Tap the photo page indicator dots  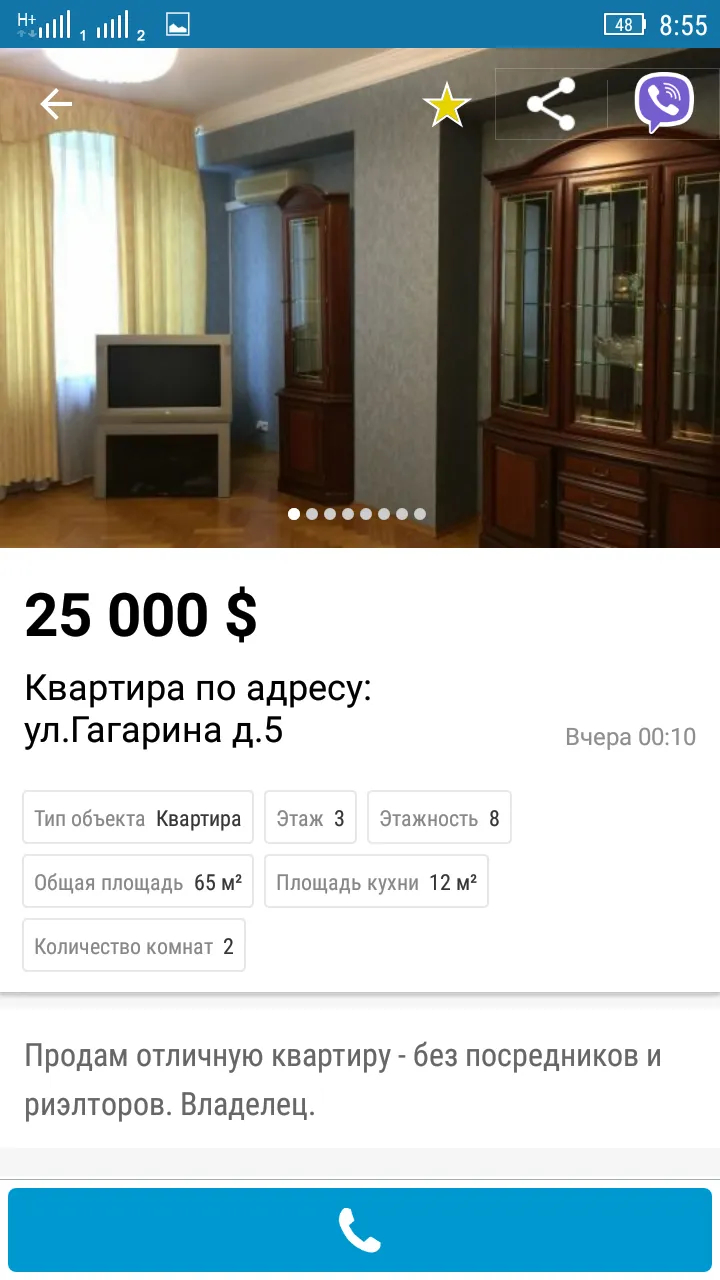pos(357,514)
